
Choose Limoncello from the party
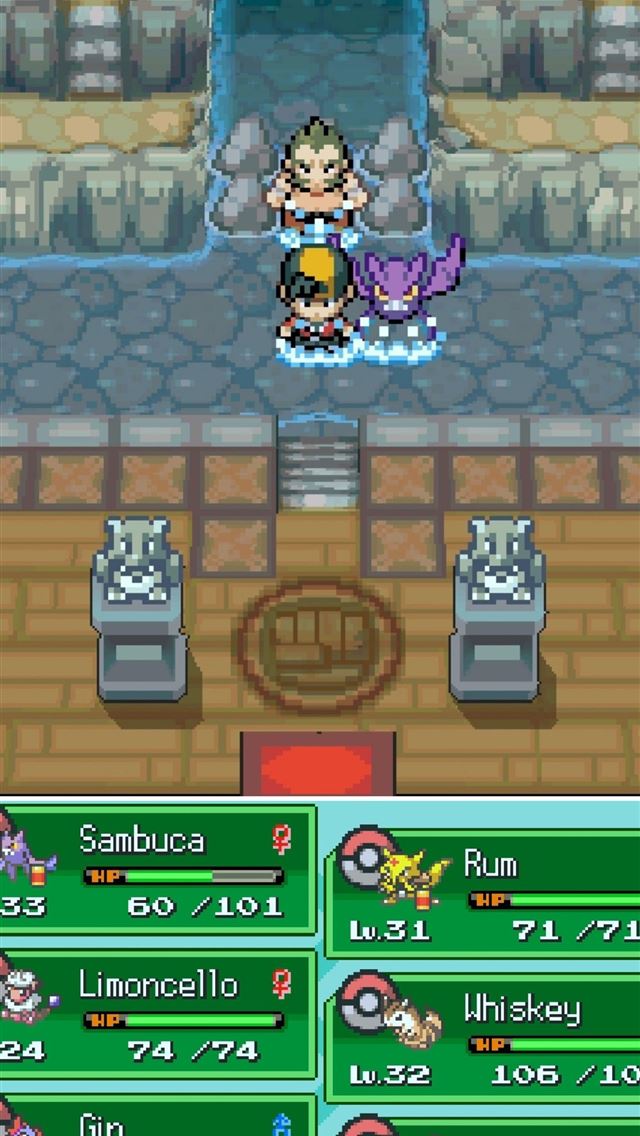(x=160, y=1017)
